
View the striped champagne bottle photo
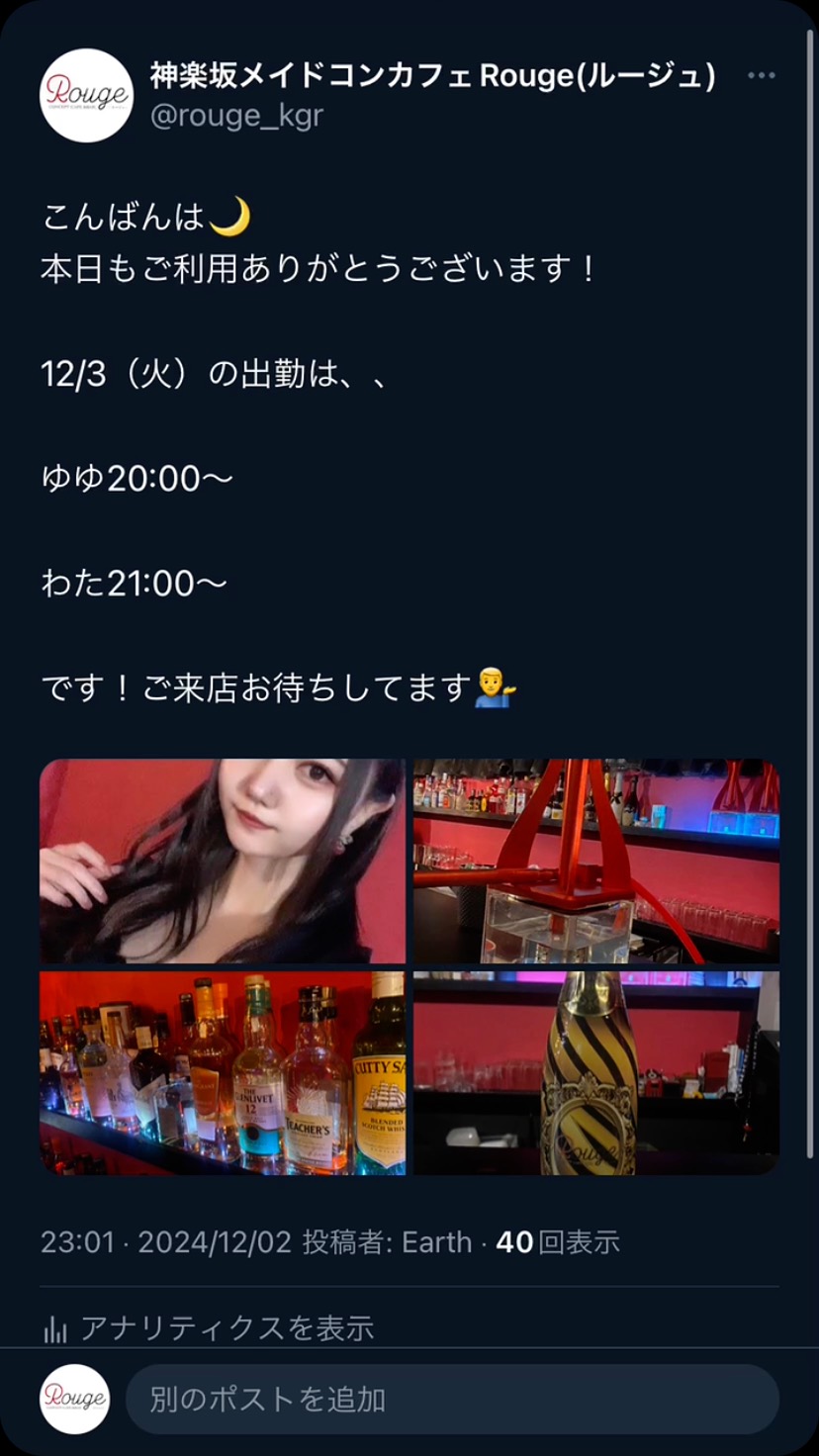[595, 1072]
